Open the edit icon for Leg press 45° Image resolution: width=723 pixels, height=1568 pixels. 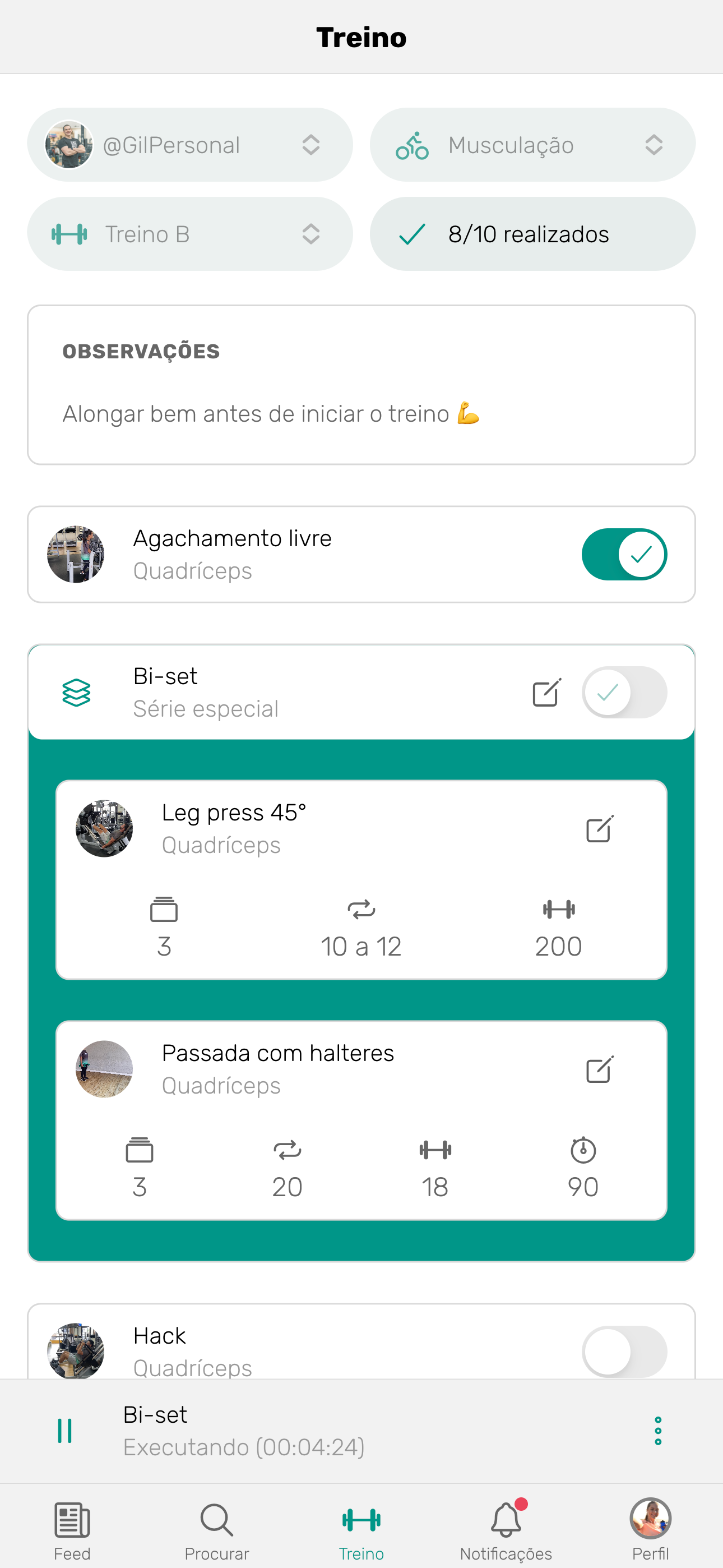599,829
